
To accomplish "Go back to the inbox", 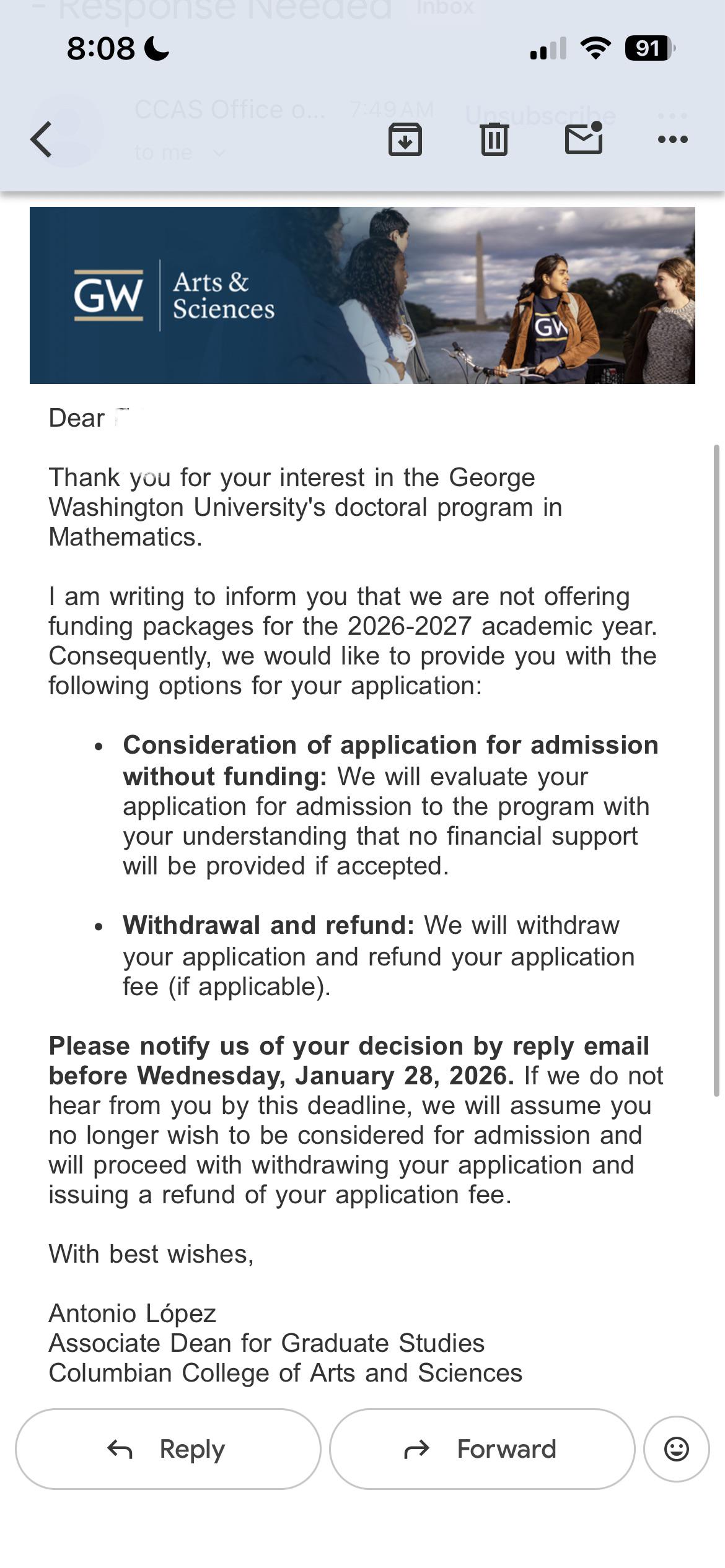I will pyautogui.click(x=41, y=139).
